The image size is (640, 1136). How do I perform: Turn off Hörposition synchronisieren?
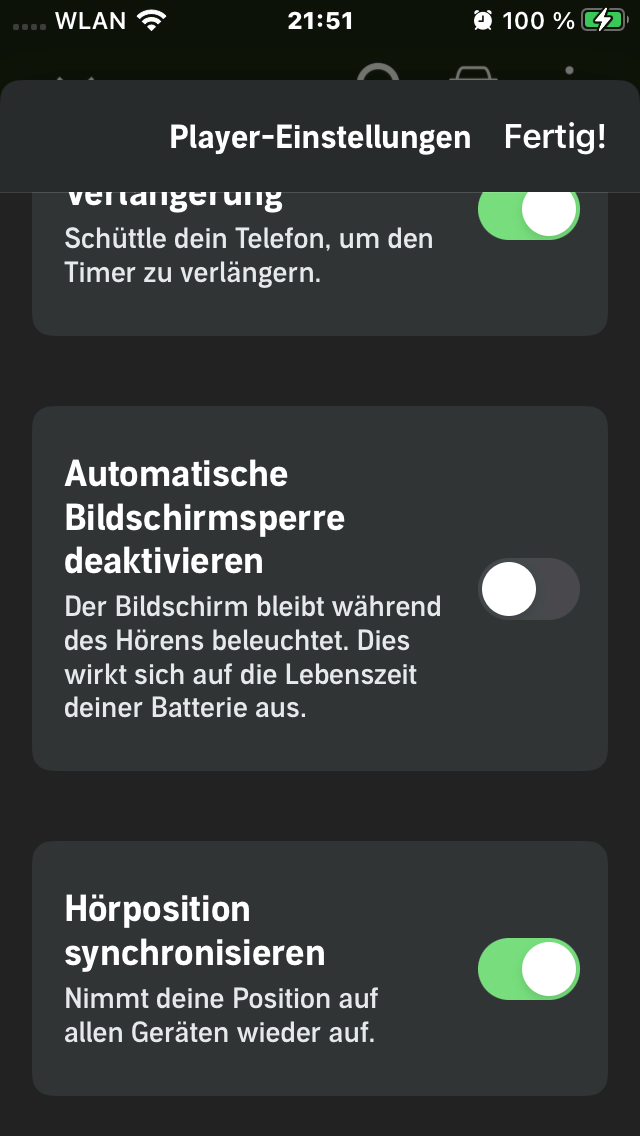pos(529,969)
